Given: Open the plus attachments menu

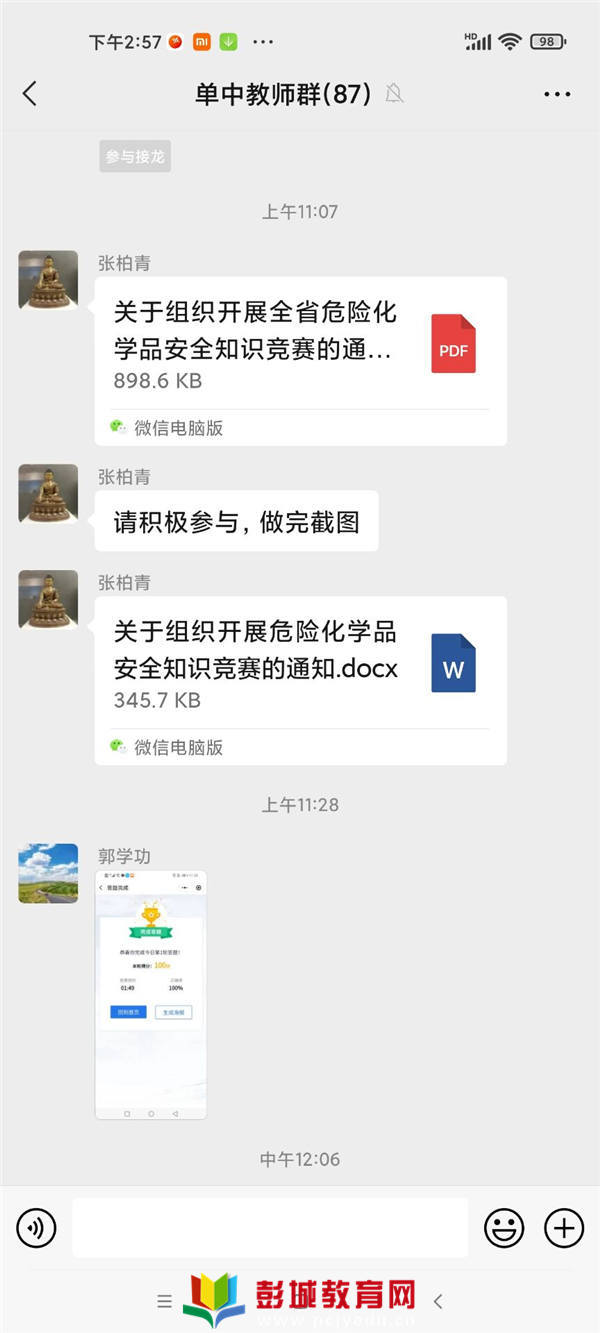Looking at the screenshot, I should click(564, 1227).
